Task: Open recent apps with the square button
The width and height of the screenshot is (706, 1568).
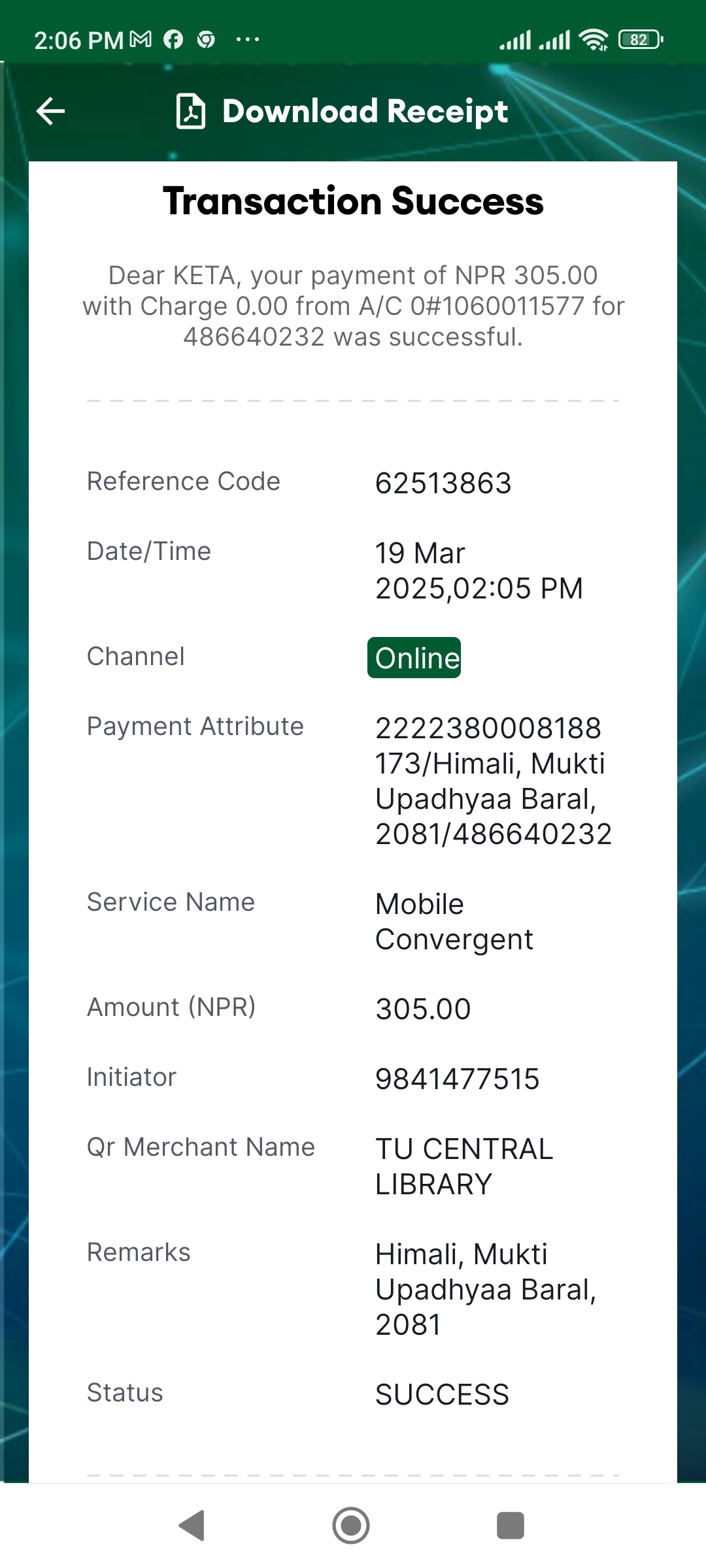Action: (x=511, y=1526)
